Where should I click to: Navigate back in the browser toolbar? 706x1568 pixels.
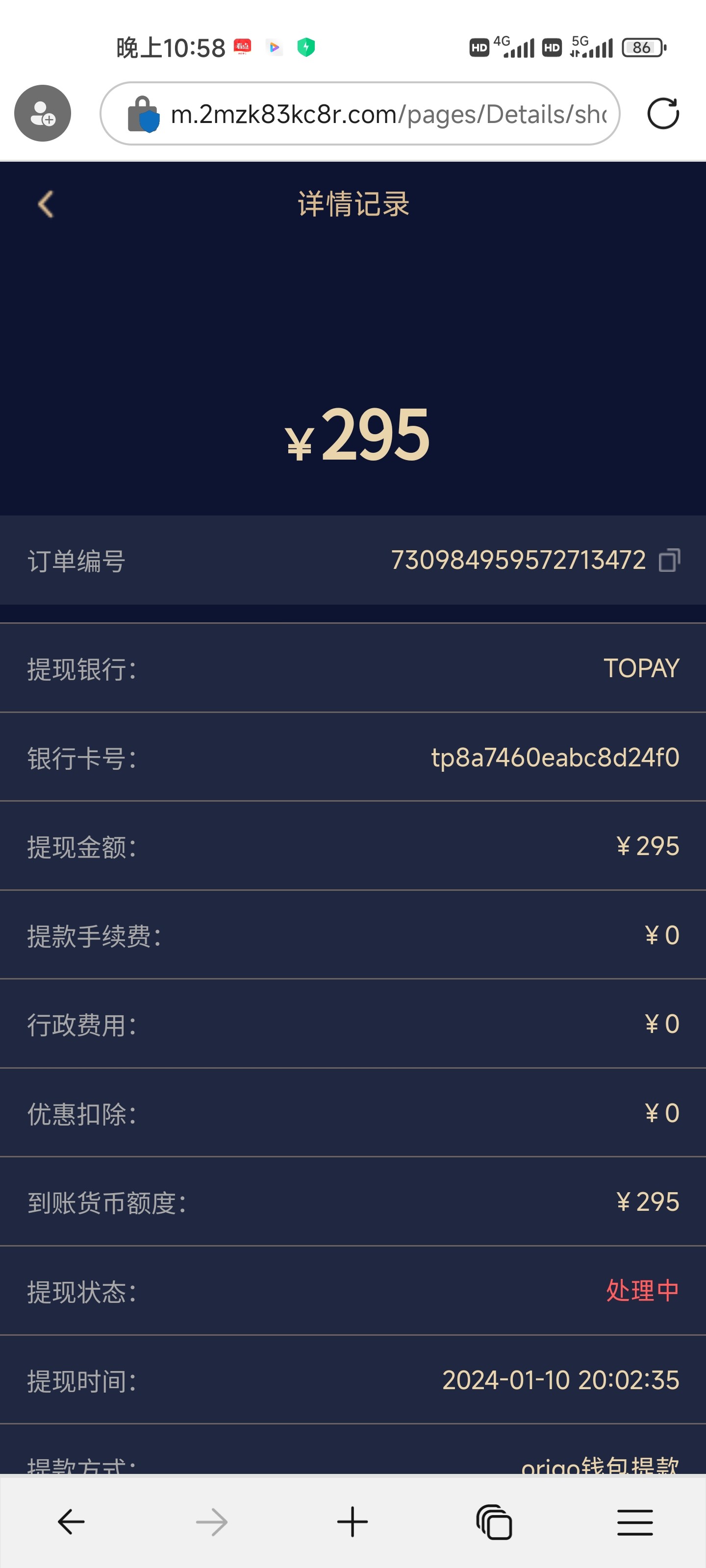(x=71, y=1522)
